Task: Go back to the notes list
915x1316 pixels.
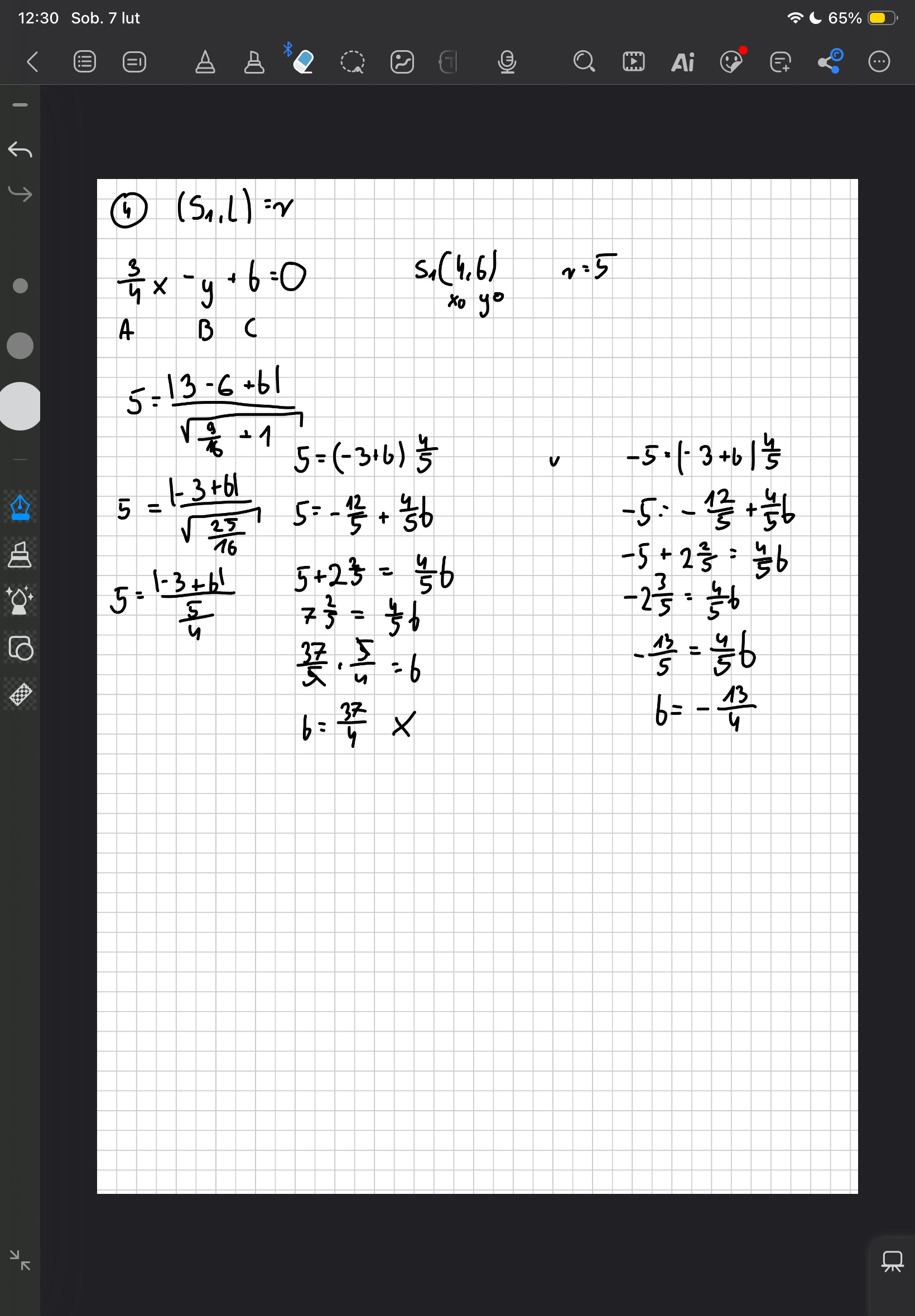Action: coord(33,61)
